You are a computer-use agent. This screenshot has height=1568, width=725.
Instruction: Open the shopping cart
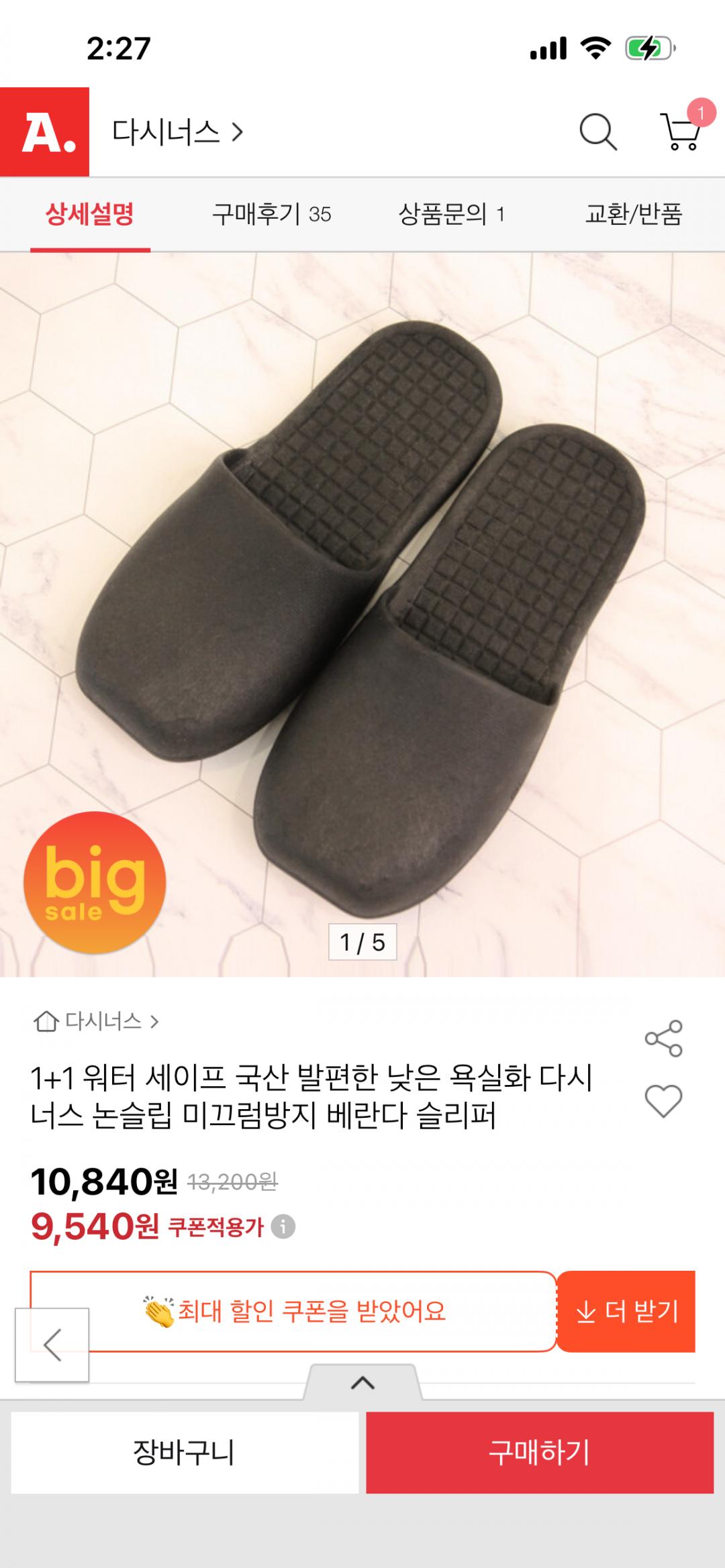(x=682, y=131)
